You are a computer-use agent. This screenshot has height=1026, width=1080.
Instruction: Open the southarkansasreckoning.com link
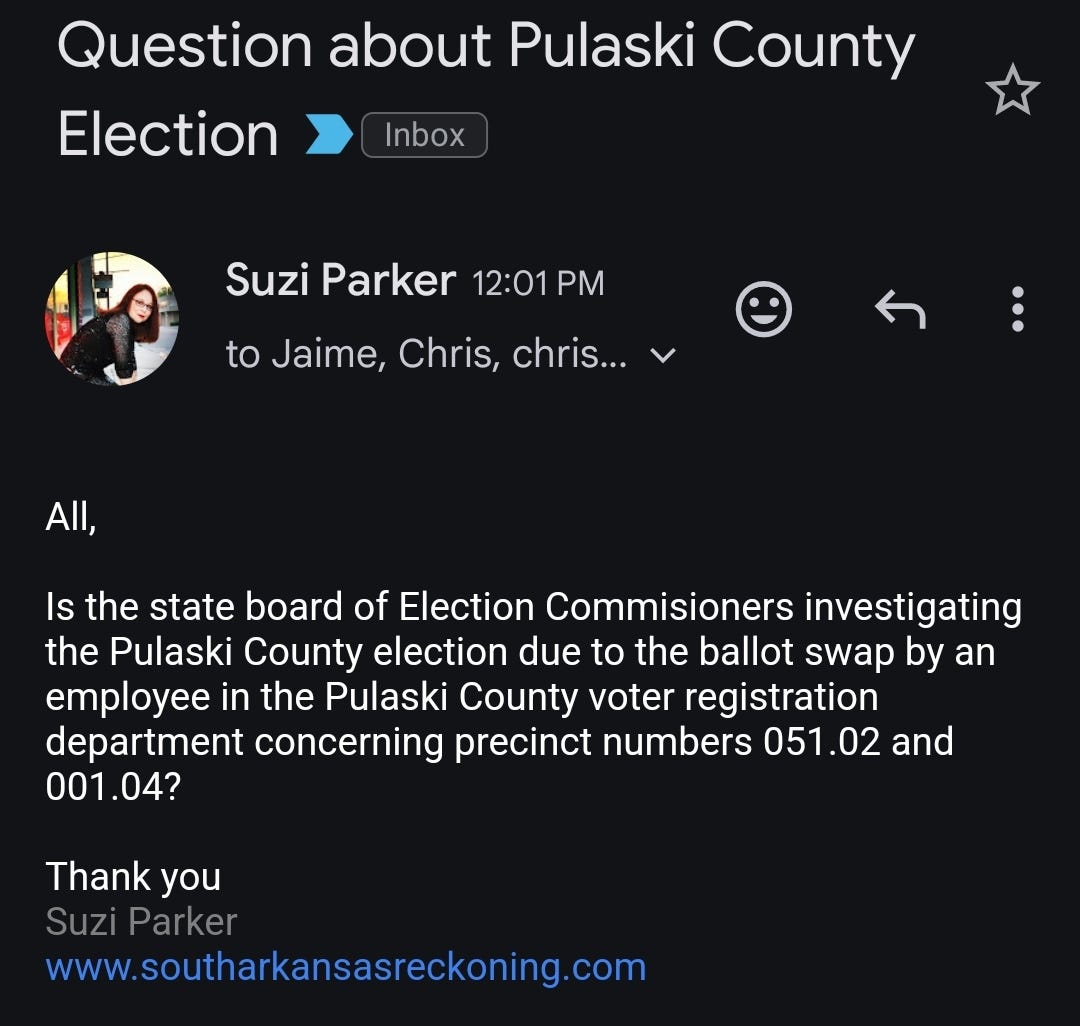pyautogui.click(x=346, y=968)
